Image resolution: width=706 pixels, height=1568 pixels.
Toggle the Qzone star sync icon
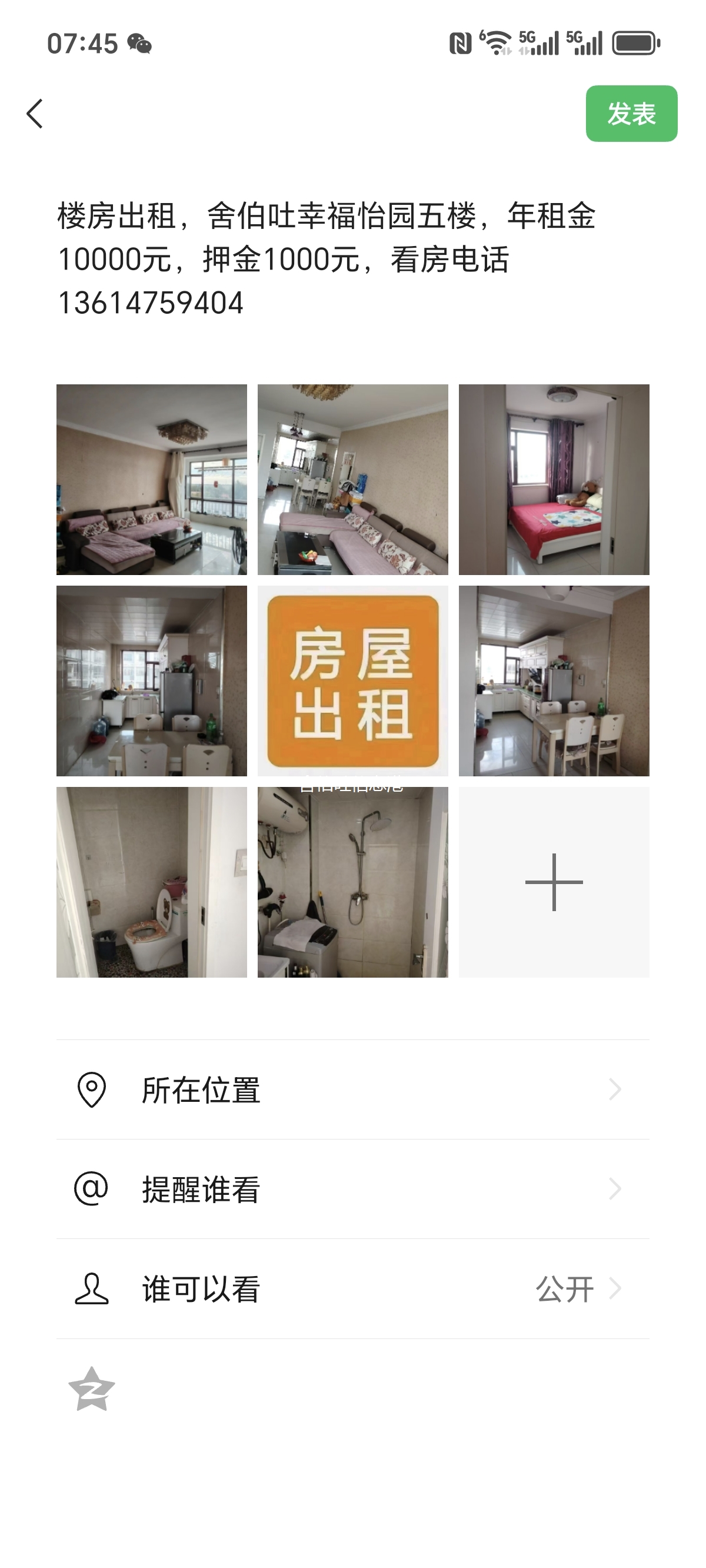[92, 1390]
